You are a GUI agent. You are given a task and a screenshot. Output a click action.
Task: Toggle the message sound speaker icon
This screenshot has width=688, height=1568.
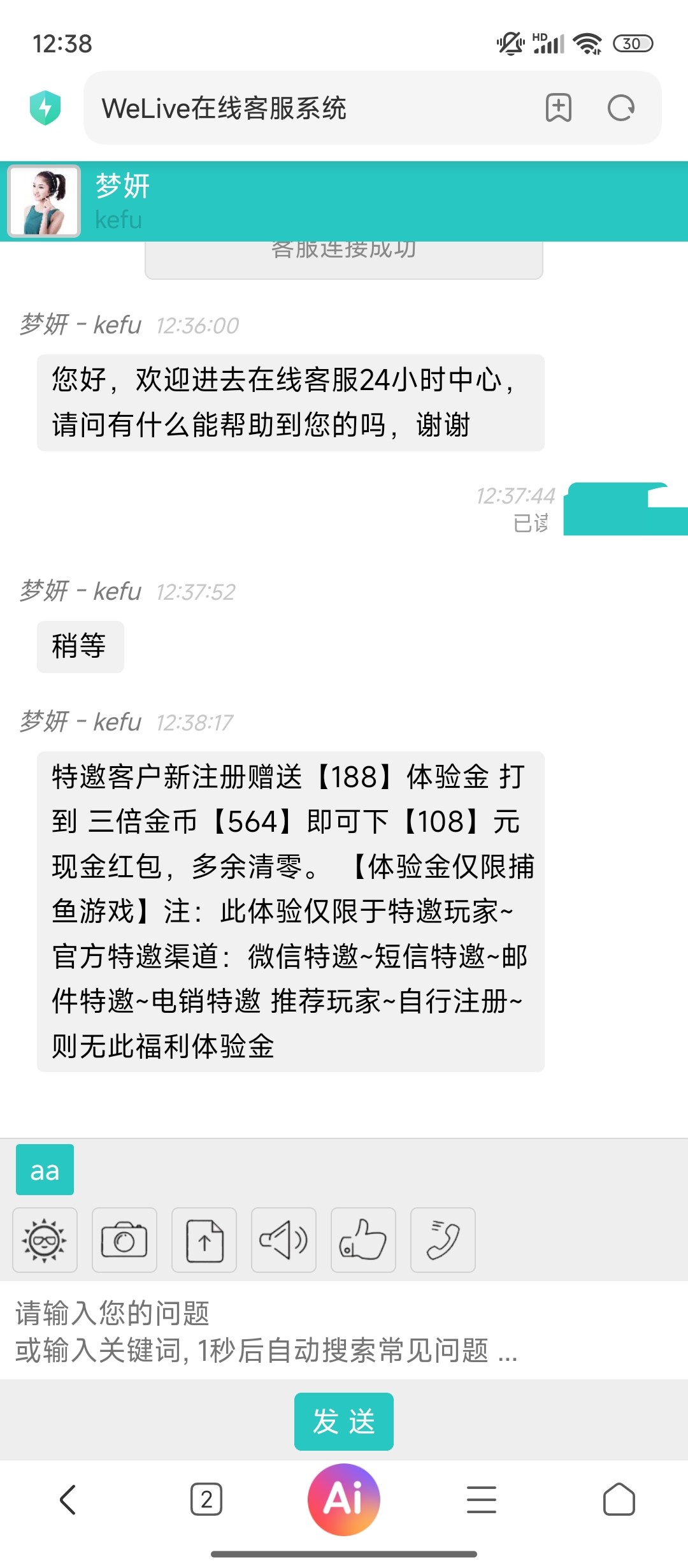pyautogui.click(x=283, y=1240)
